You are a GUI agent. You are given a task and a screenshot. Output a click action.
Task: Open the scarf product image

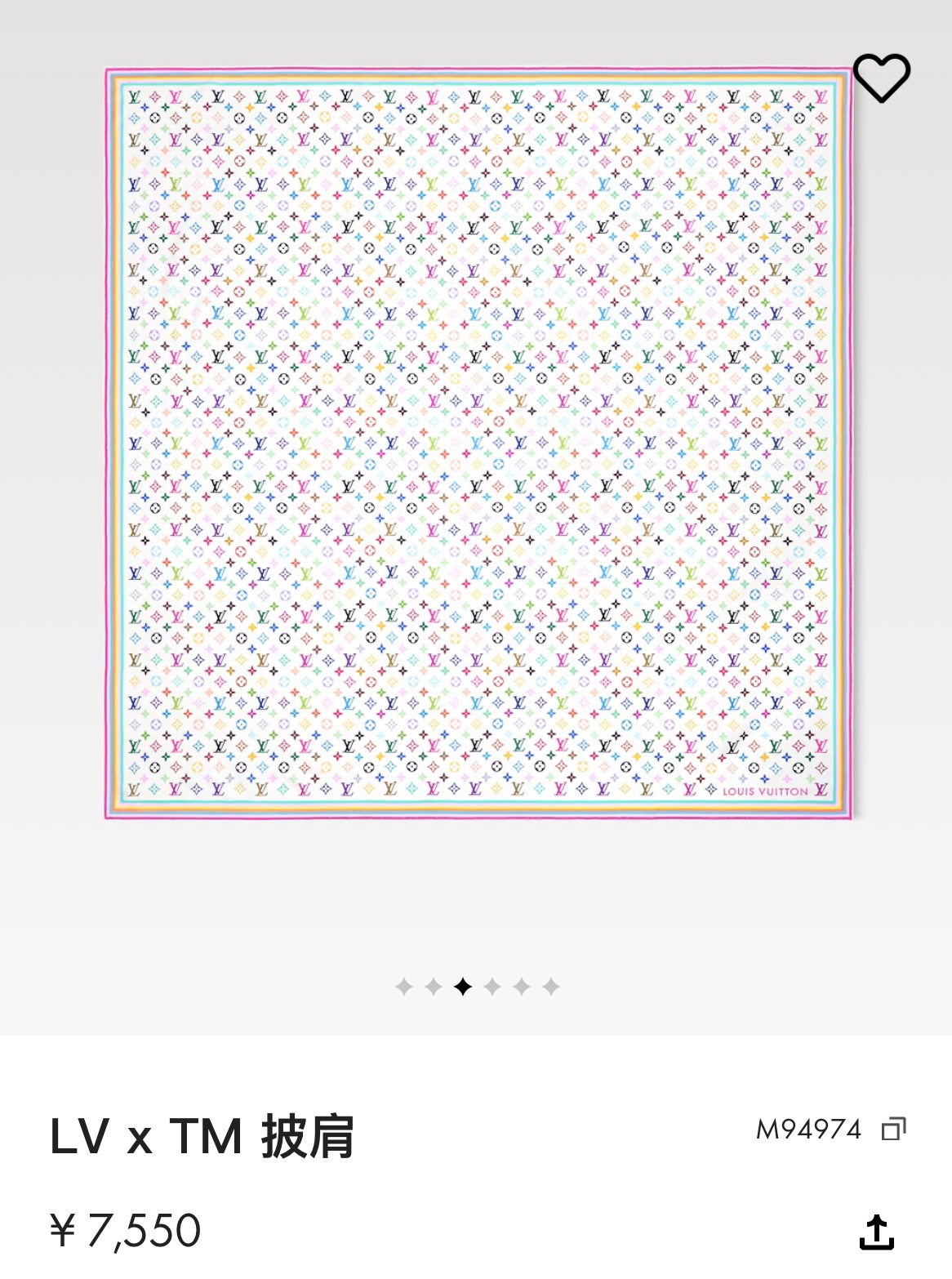tap(478, 443)
